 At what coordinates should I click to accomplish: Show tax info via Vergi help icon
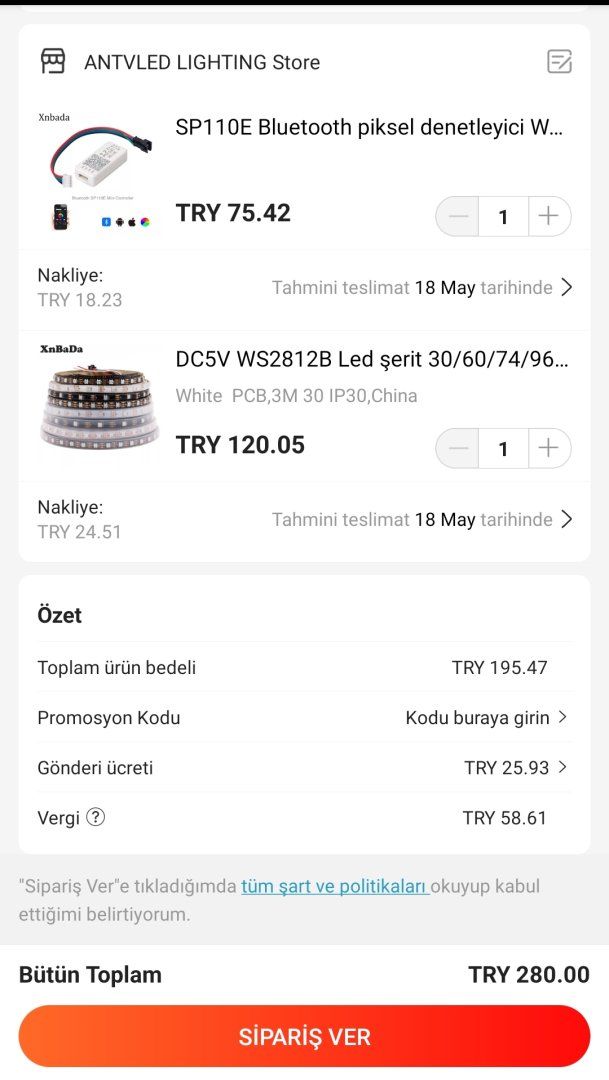95,817
